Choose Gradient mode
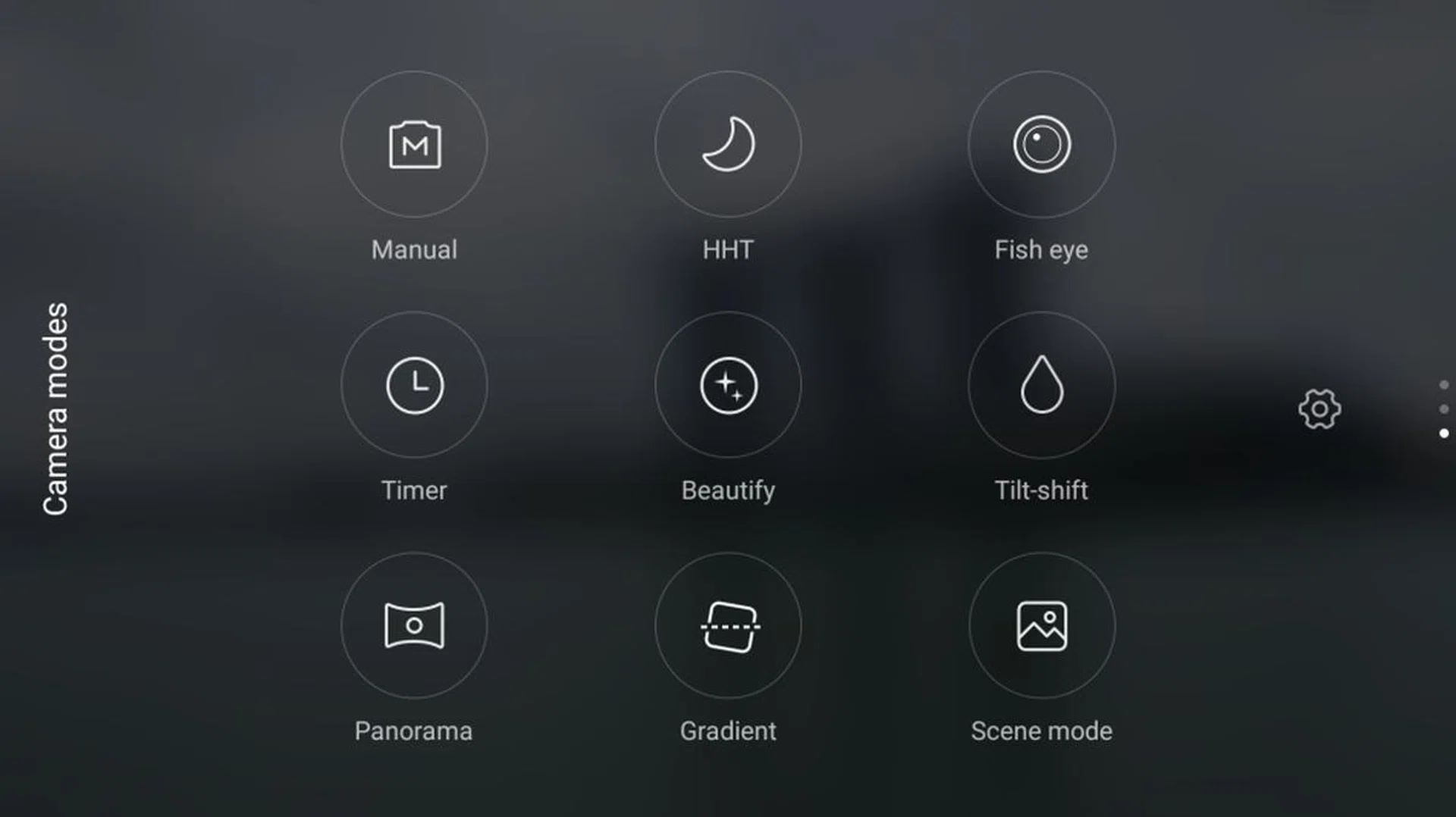The width and height of the screenshot is (1456, 817). [728, 625]
